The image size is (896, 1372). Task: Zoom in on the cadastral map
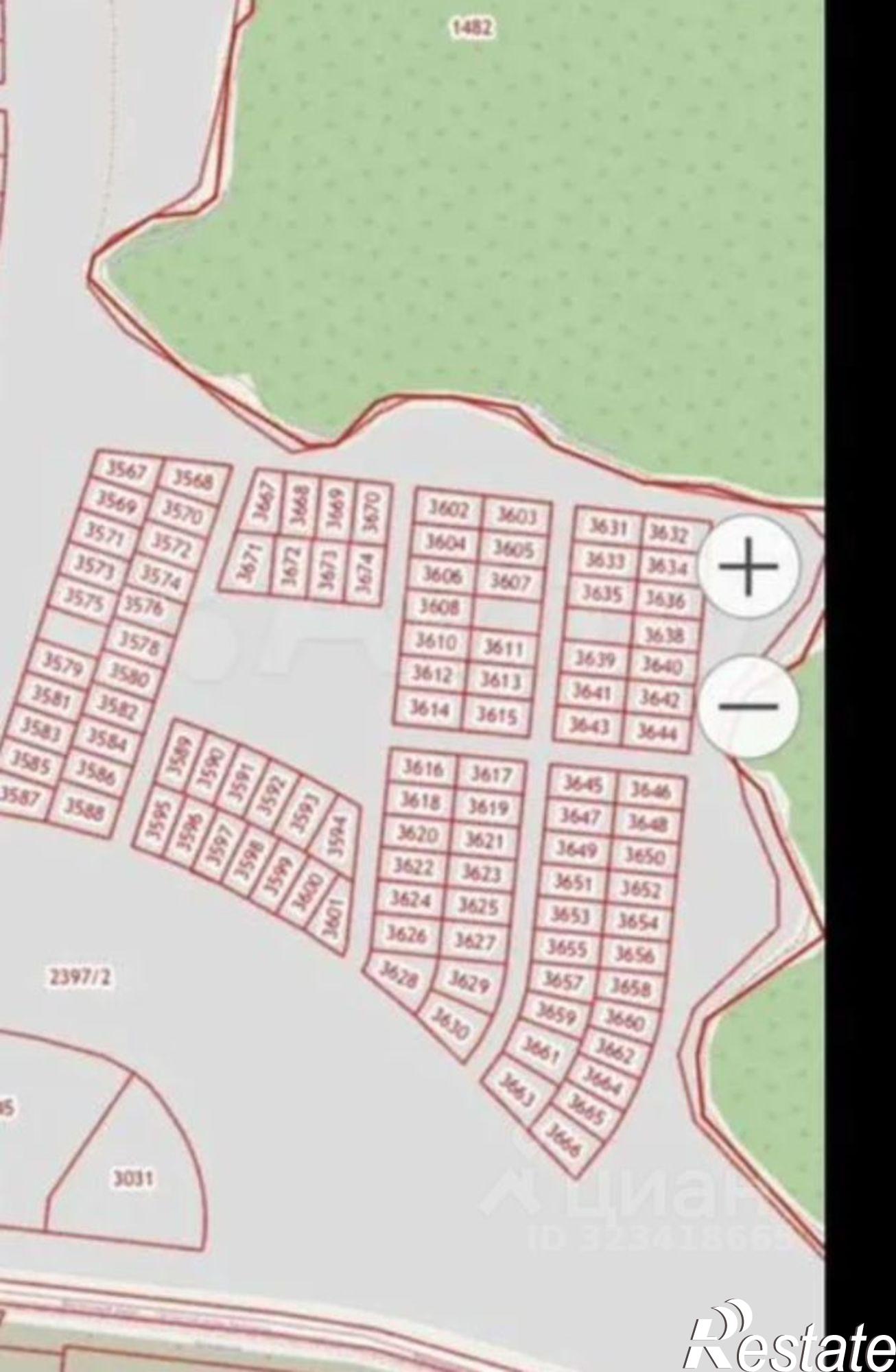(748, 567)
